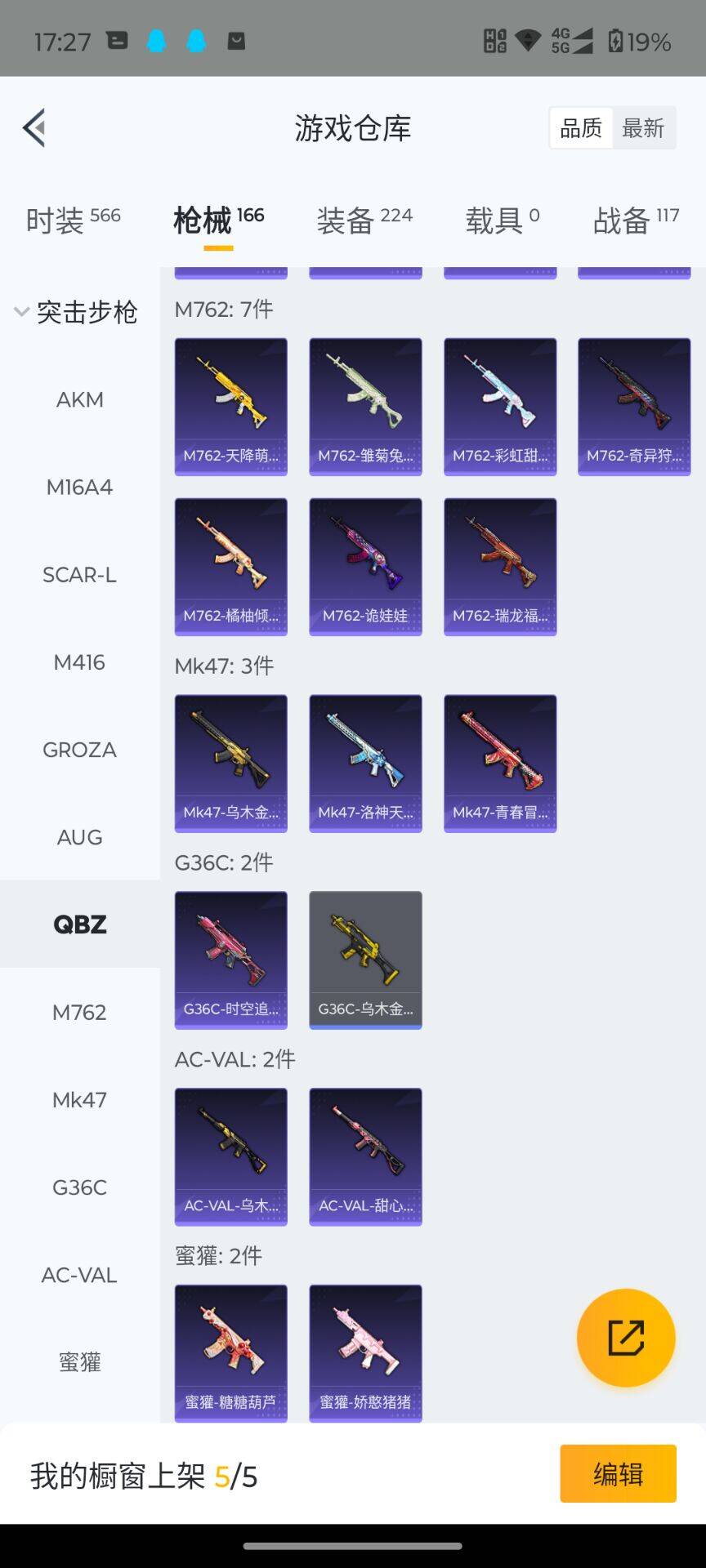706x1568 pixels.
Task: Tap the orange share floating button
Action: point(626,1338)
